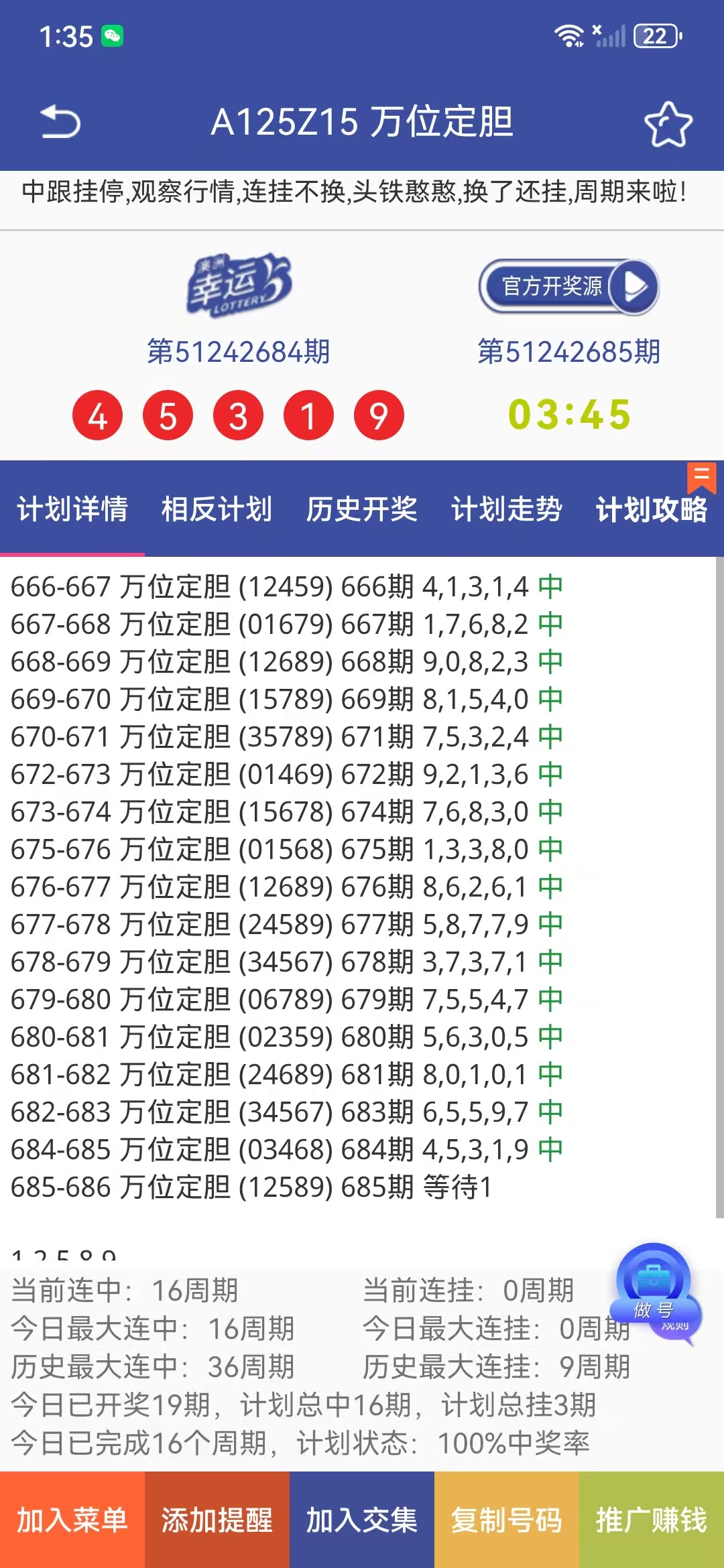Viewport: 724px width, 1568px height.
Task: Copy numbers with 复制号码
Action: click(x=507, y=1520)
